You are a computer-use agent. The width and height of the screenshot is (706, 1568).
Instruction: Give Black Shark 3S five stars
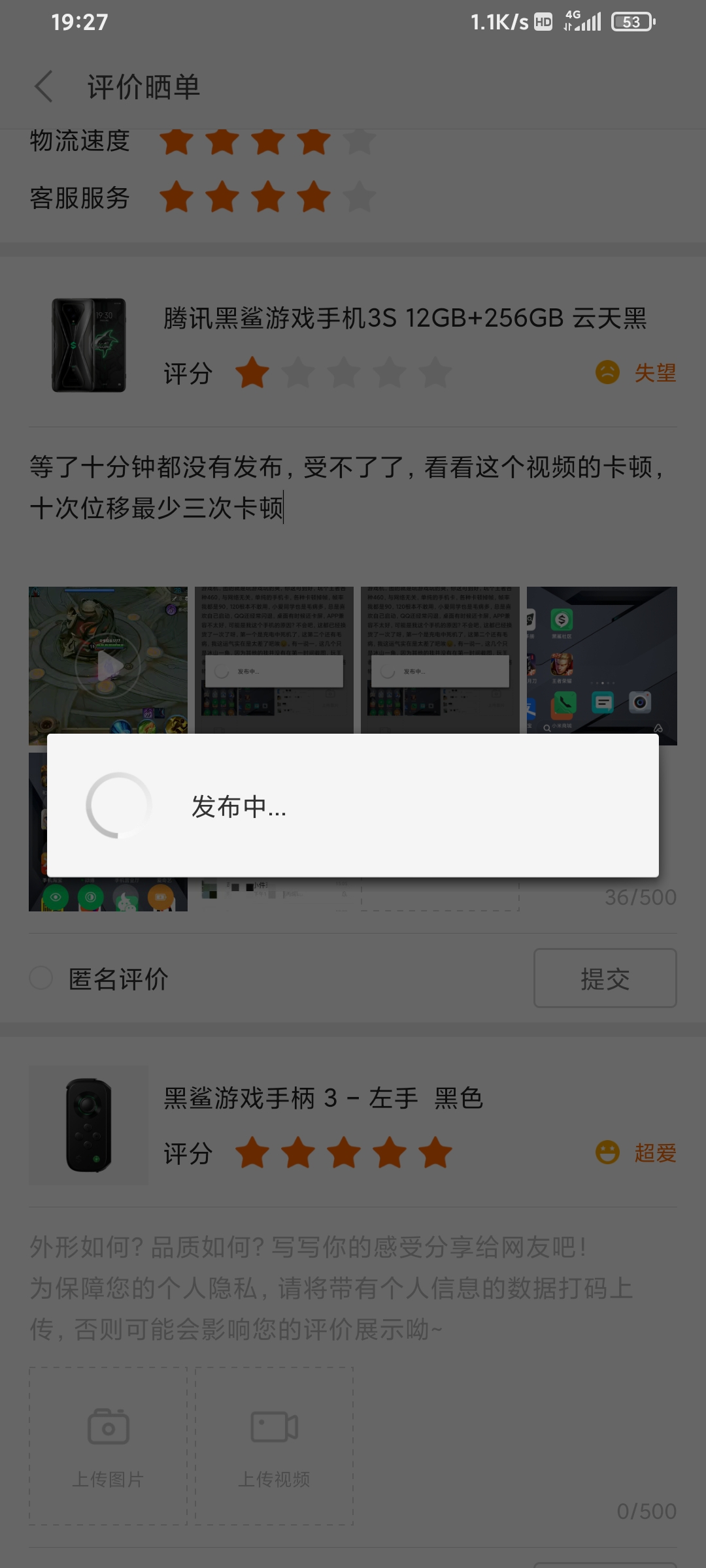tap(435, 373)
